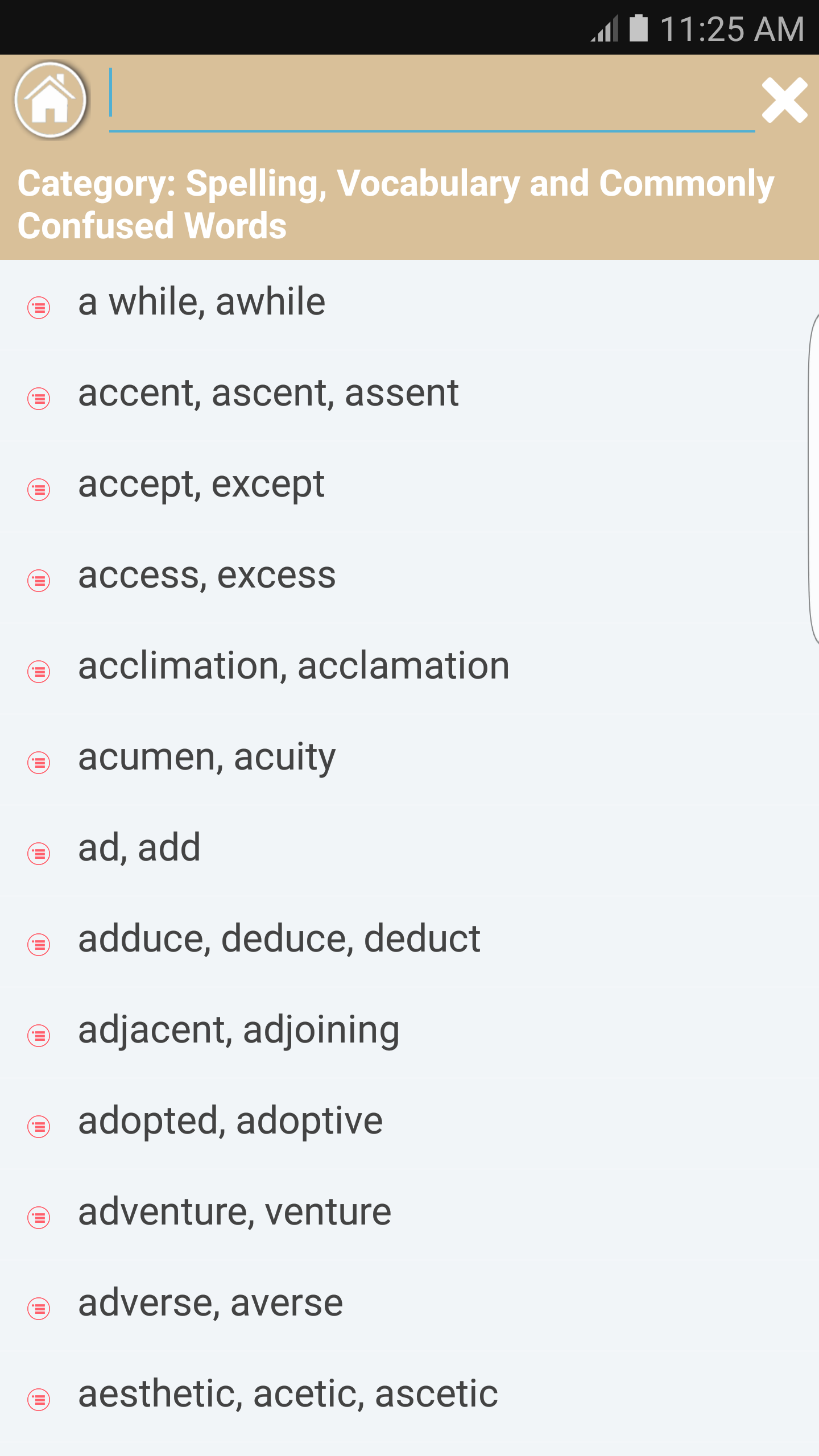Open the entry 'a while, awhile'
The image size is (819, 1456).
[x=202, y=301]
